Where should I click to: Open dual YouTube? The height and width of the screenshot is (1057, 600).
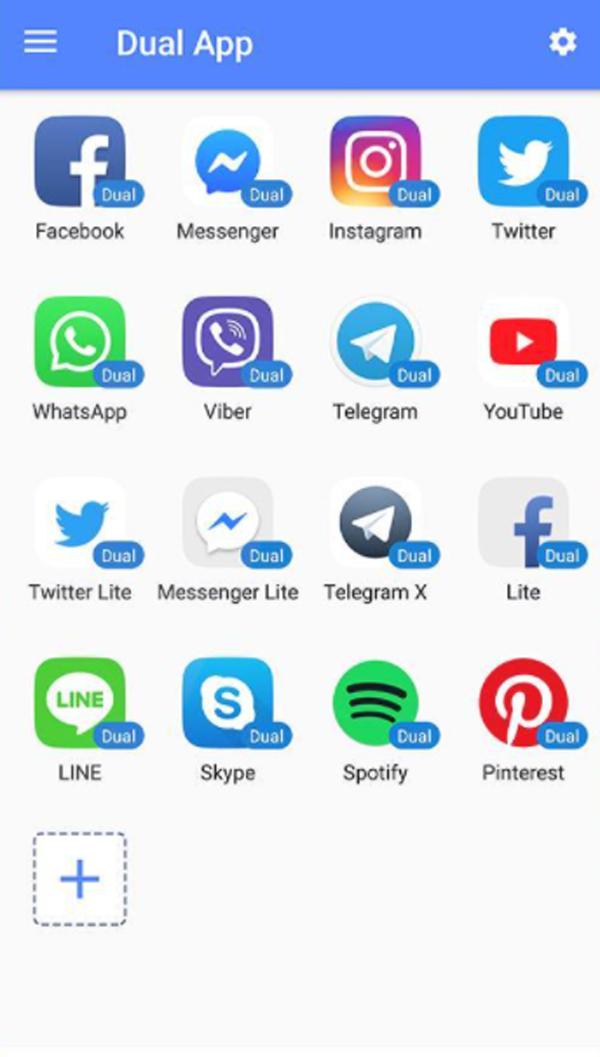[x=523, y=342]
